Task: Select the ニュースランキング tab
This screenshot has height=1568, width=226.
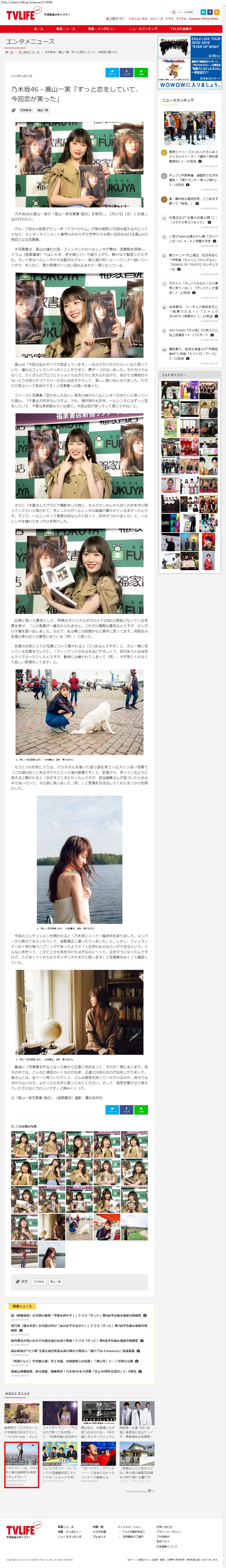Action: [143, 29]
